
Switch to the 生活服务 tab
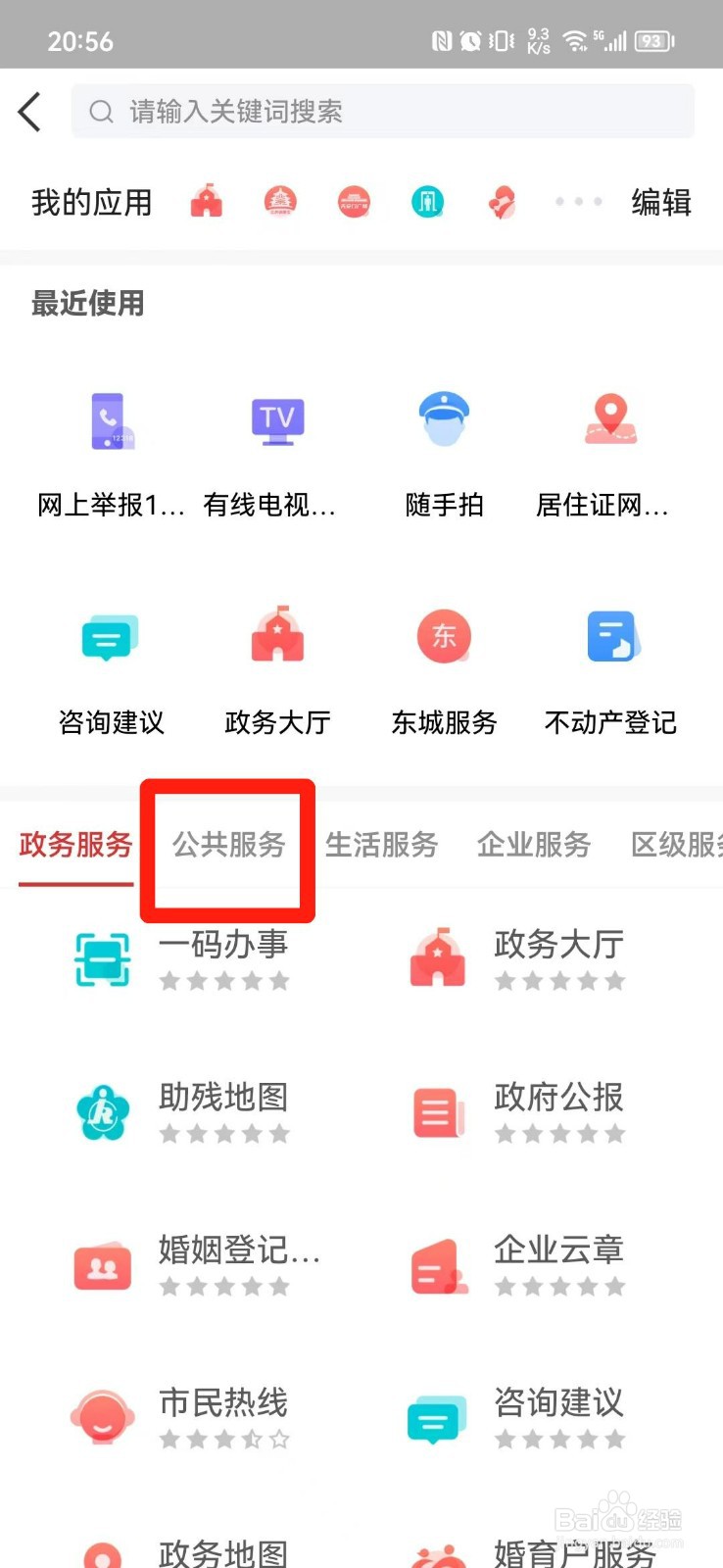(x=382, y=845)
